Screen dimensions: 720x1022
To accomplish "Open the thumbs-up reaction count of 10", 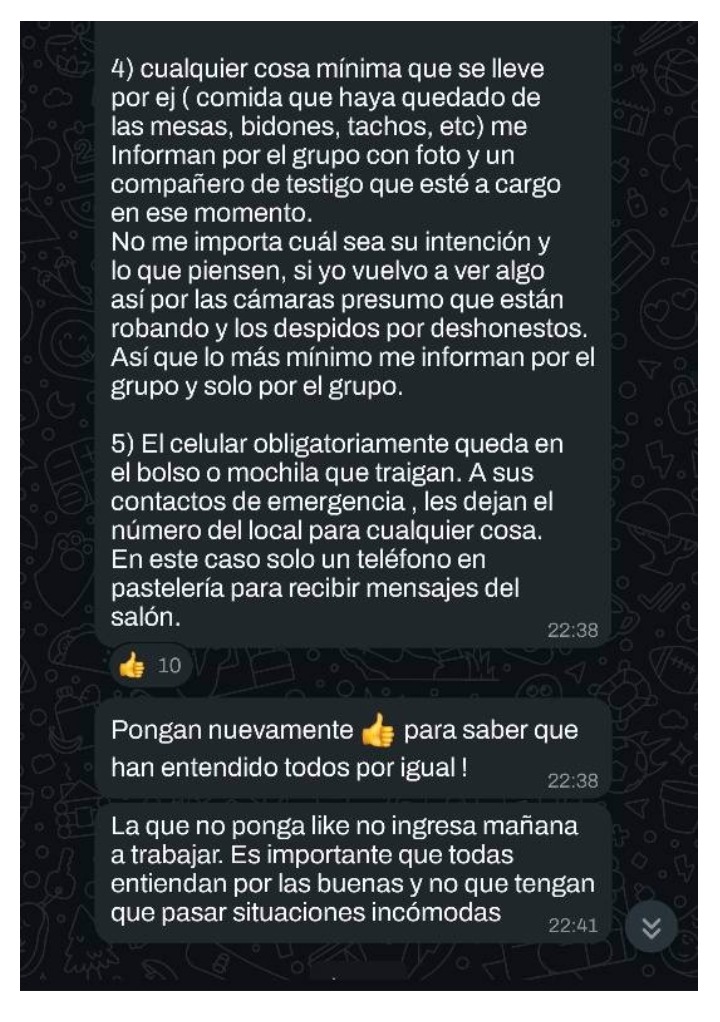I will (150, 666).
